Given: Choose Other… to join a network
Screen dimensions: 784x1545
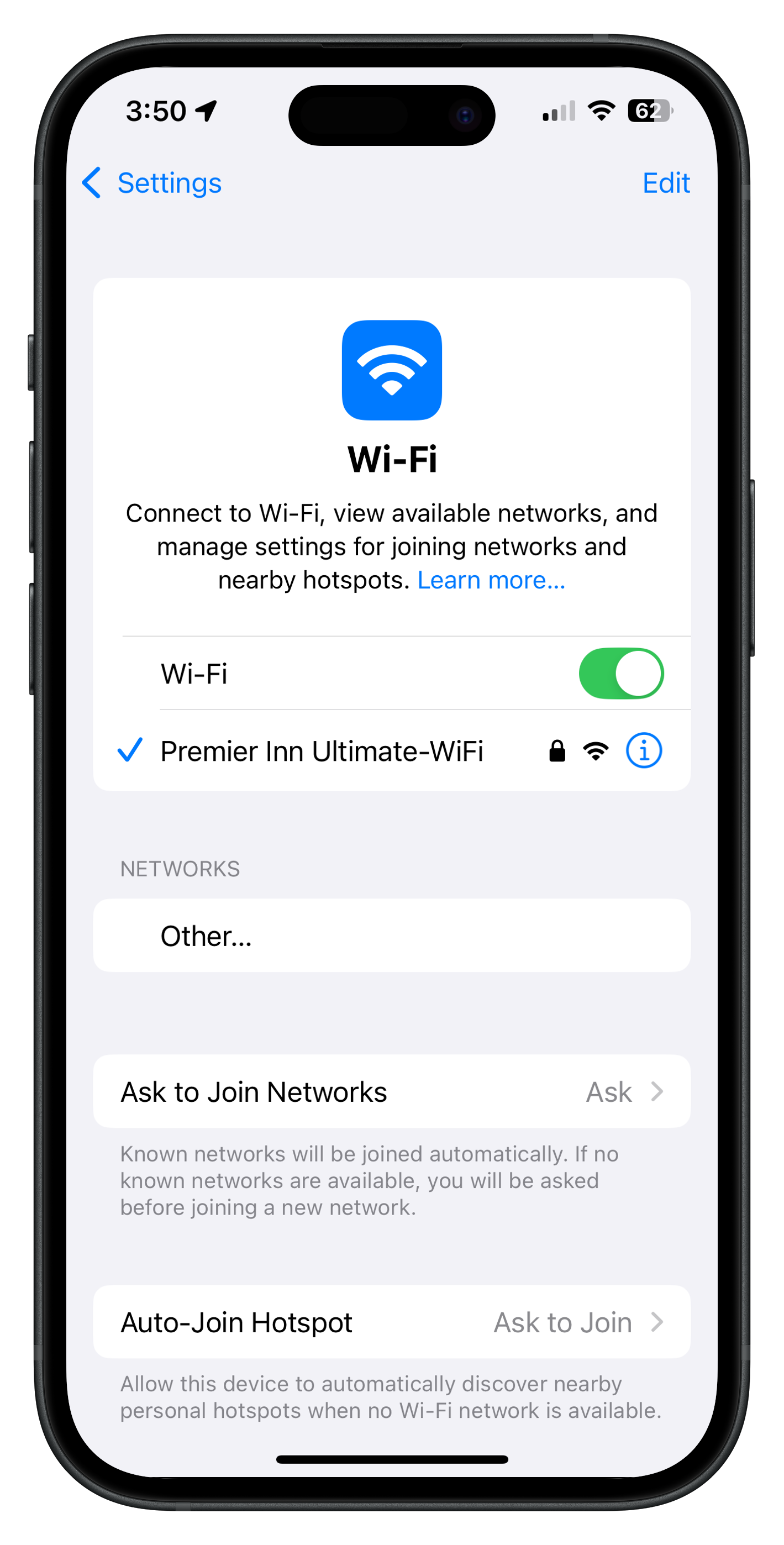Looking at the screenshot, I should (206, 936).
